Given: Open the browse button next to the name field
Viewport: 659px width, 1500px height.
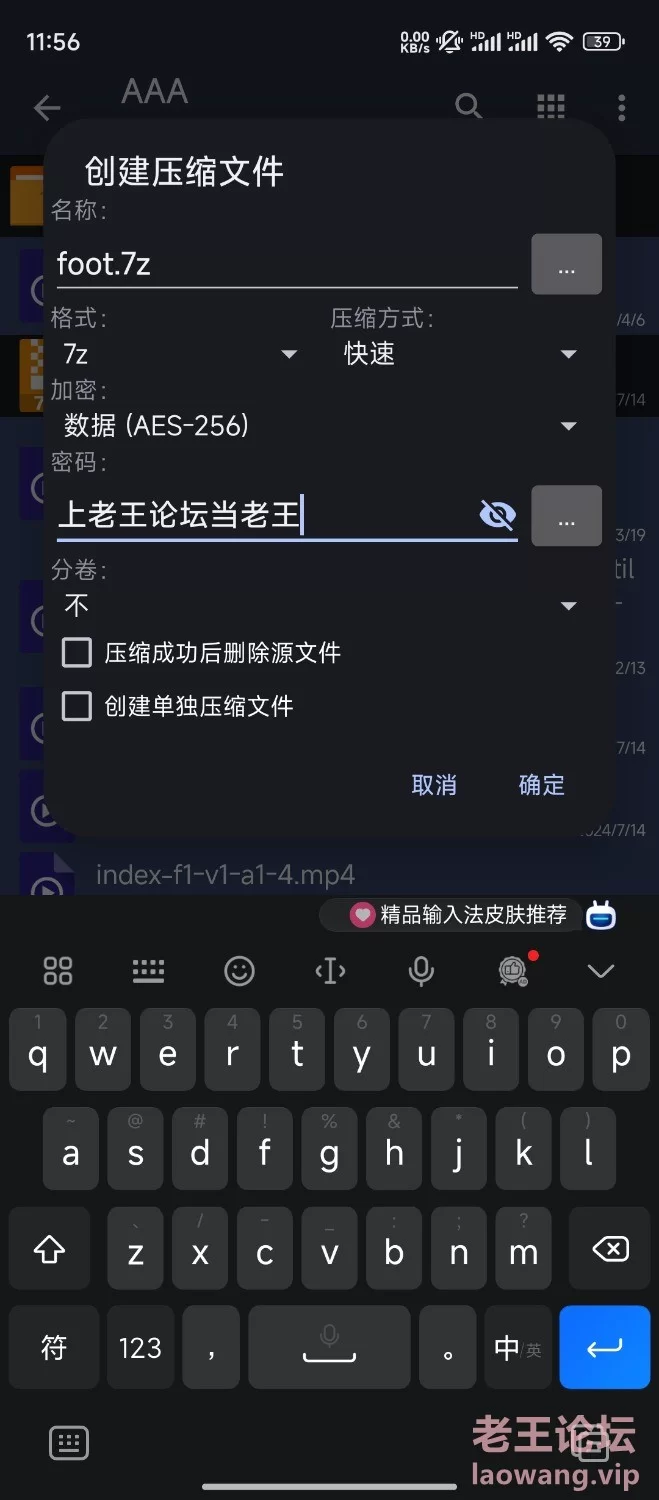Looking at the screenshot, I should [x=566, y=265].
